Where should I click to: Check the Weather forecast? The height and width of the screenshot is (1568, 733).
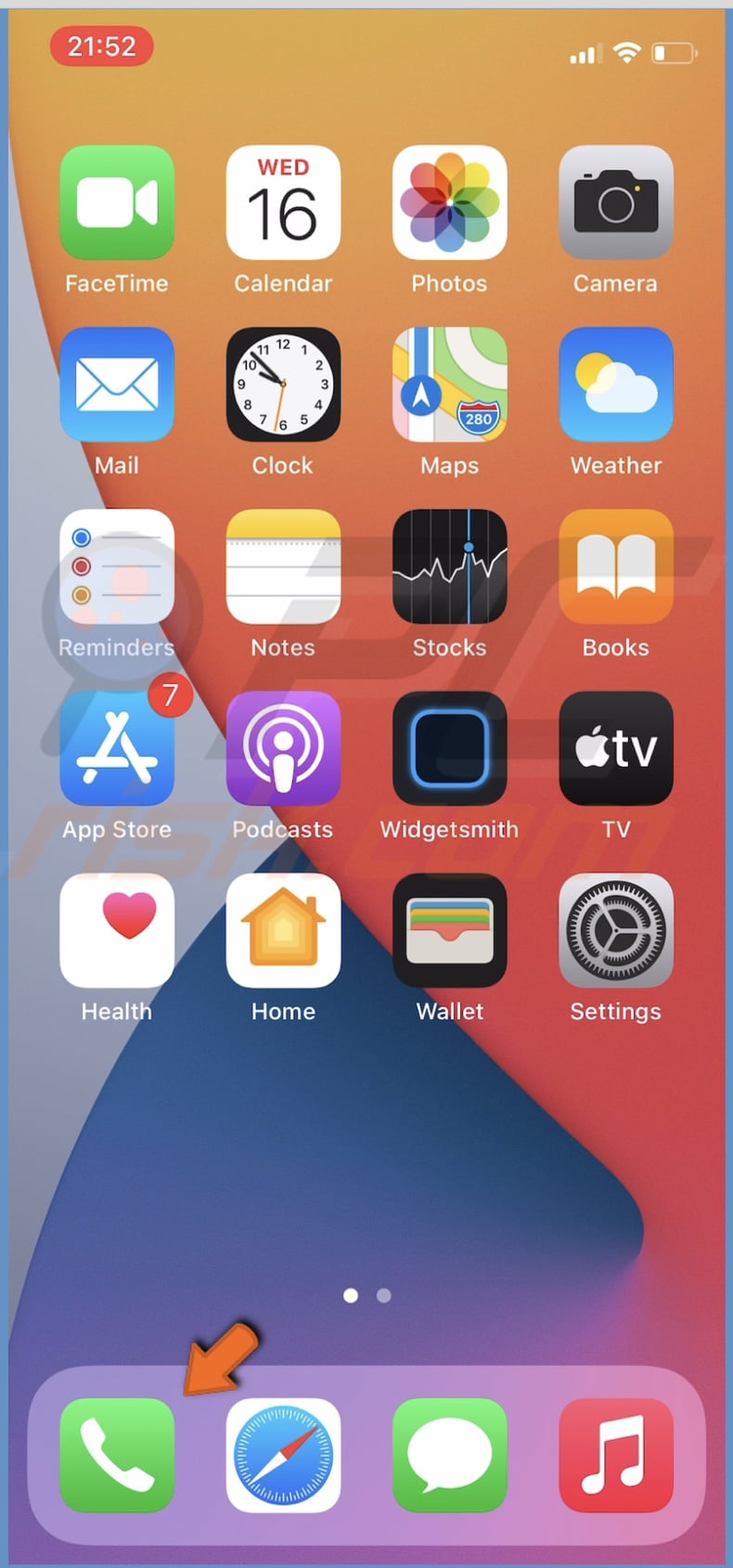pos(615,384)
